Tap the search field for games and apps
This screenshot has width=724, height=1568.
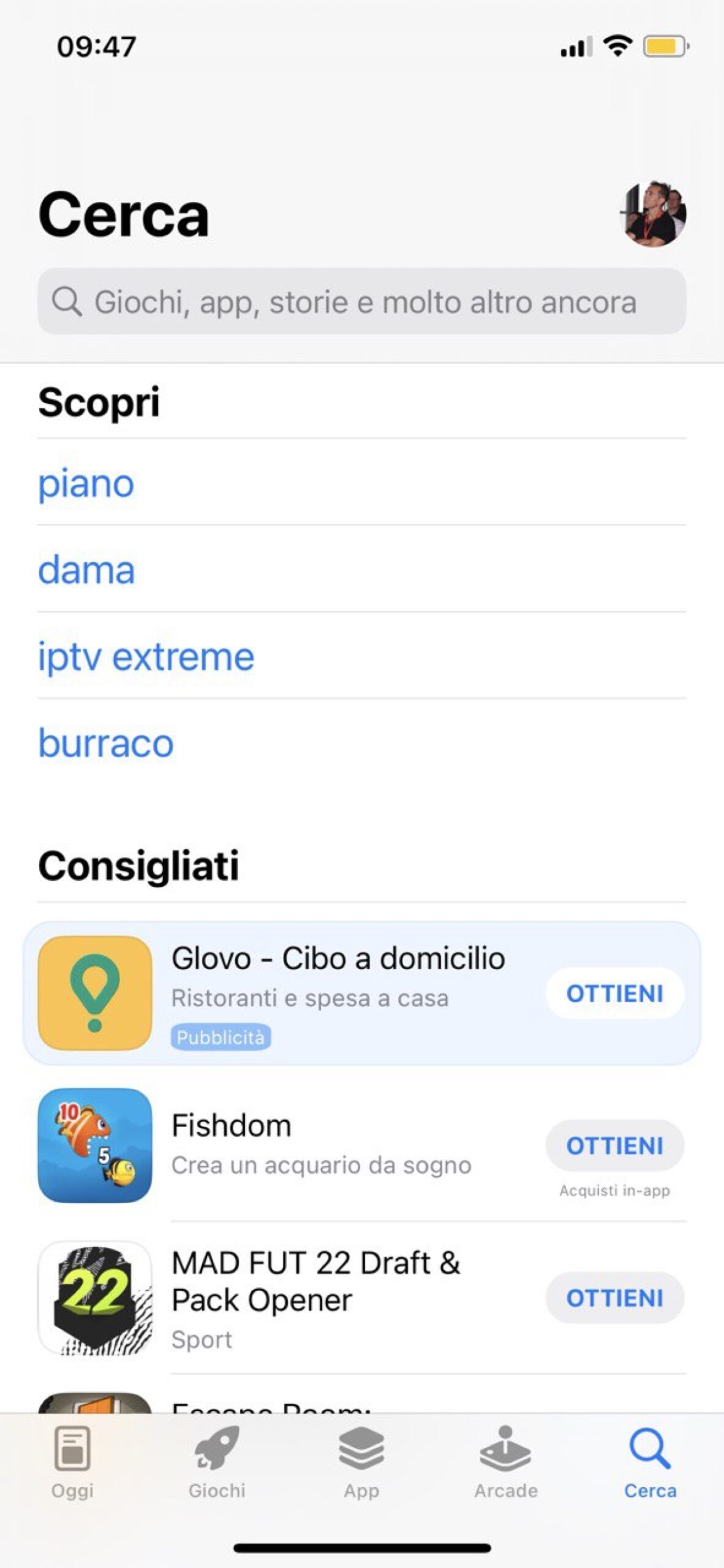point(361,301)
